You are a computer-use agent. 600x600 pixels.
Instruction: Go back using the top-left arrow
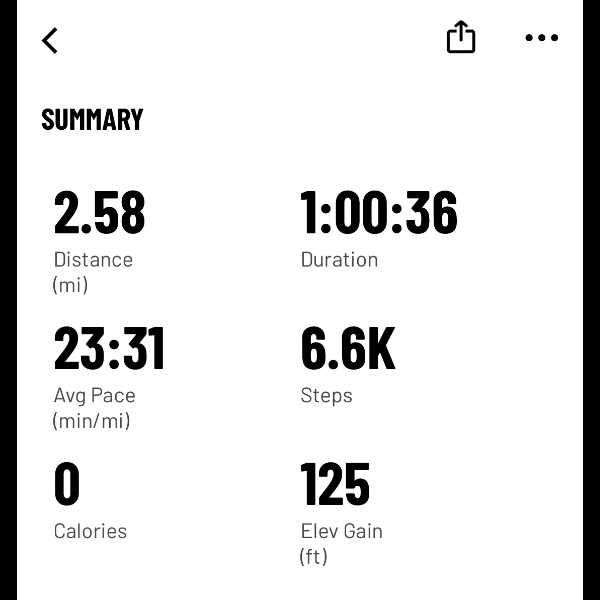pos(50,40)
